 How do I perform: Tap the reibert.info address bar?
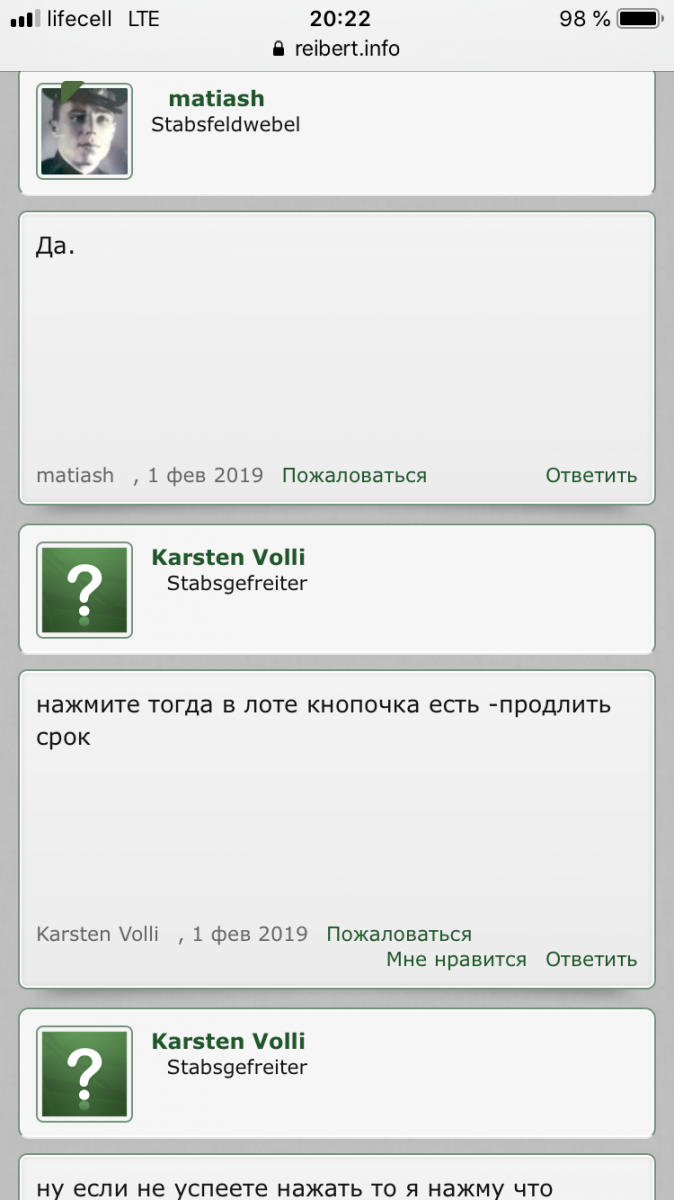(x=337, y=48)
